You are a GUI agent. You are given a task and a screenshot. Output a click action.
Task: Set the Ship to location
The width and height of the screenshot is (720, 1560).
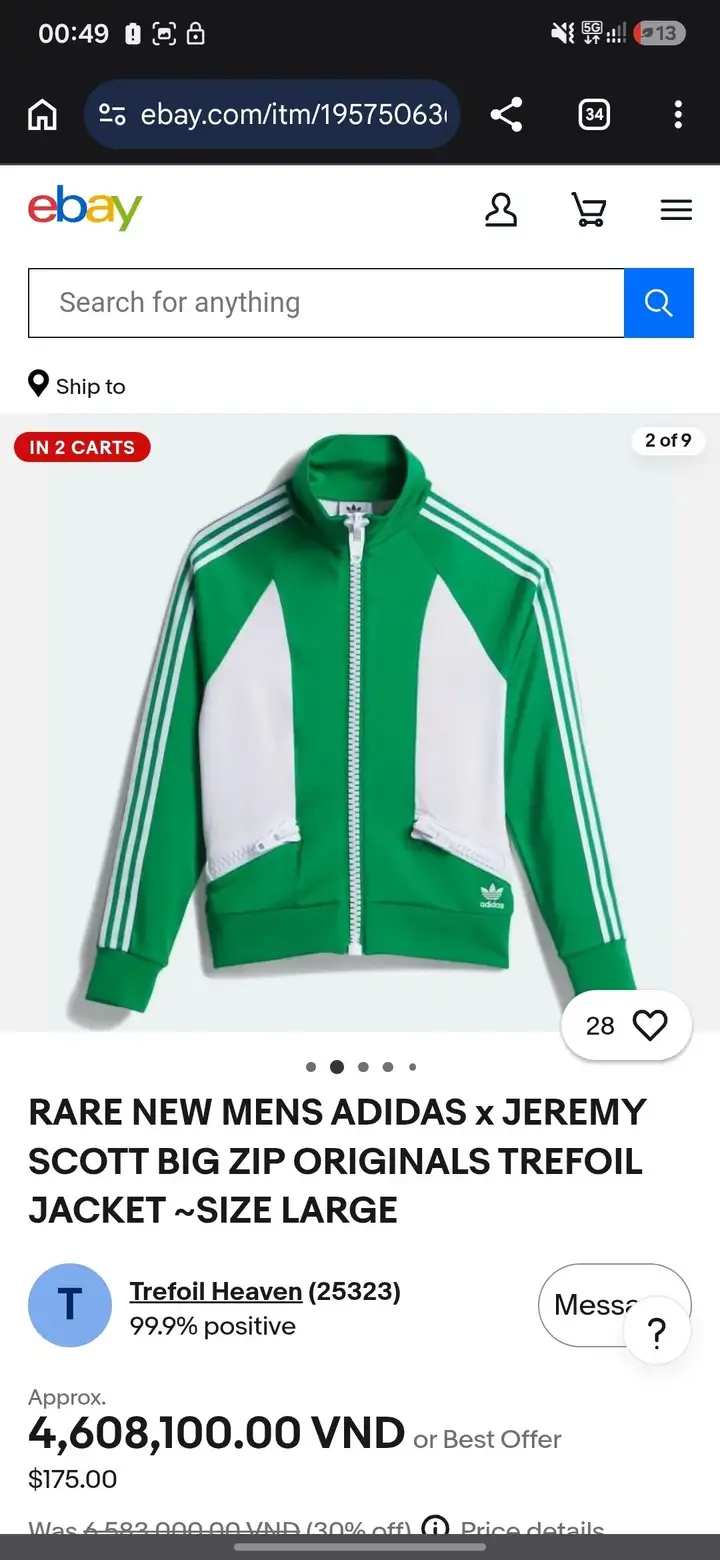[x=77, y=386]
